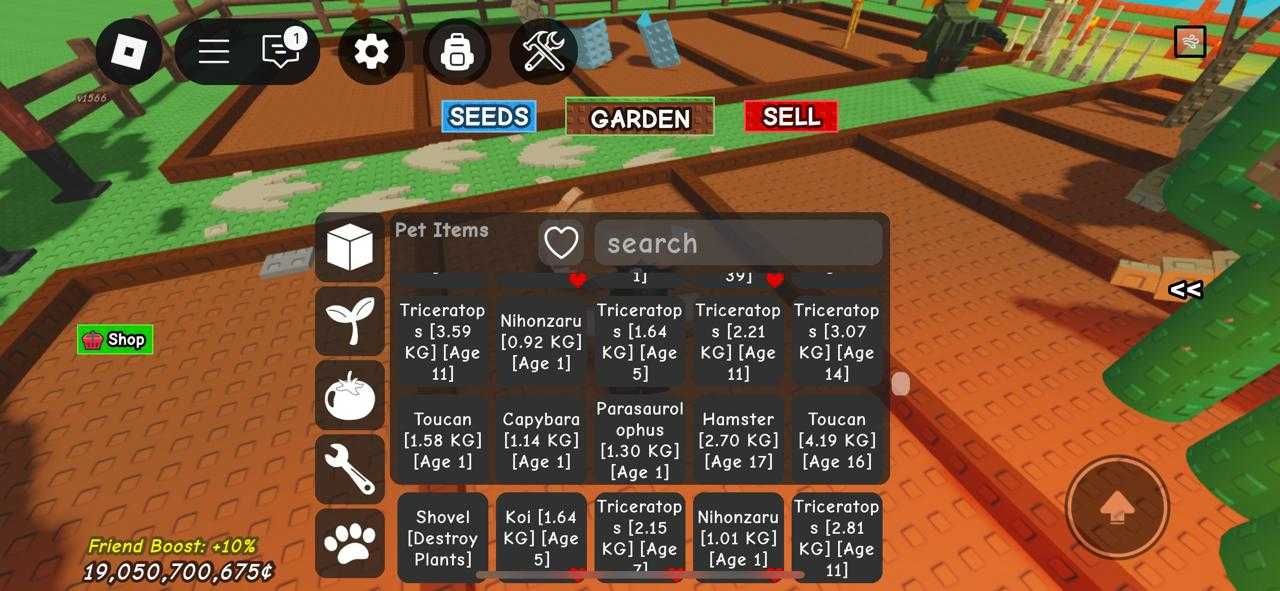Switch to the wrench gear category tab
The image size is (1280, 591).
(350, 469)
